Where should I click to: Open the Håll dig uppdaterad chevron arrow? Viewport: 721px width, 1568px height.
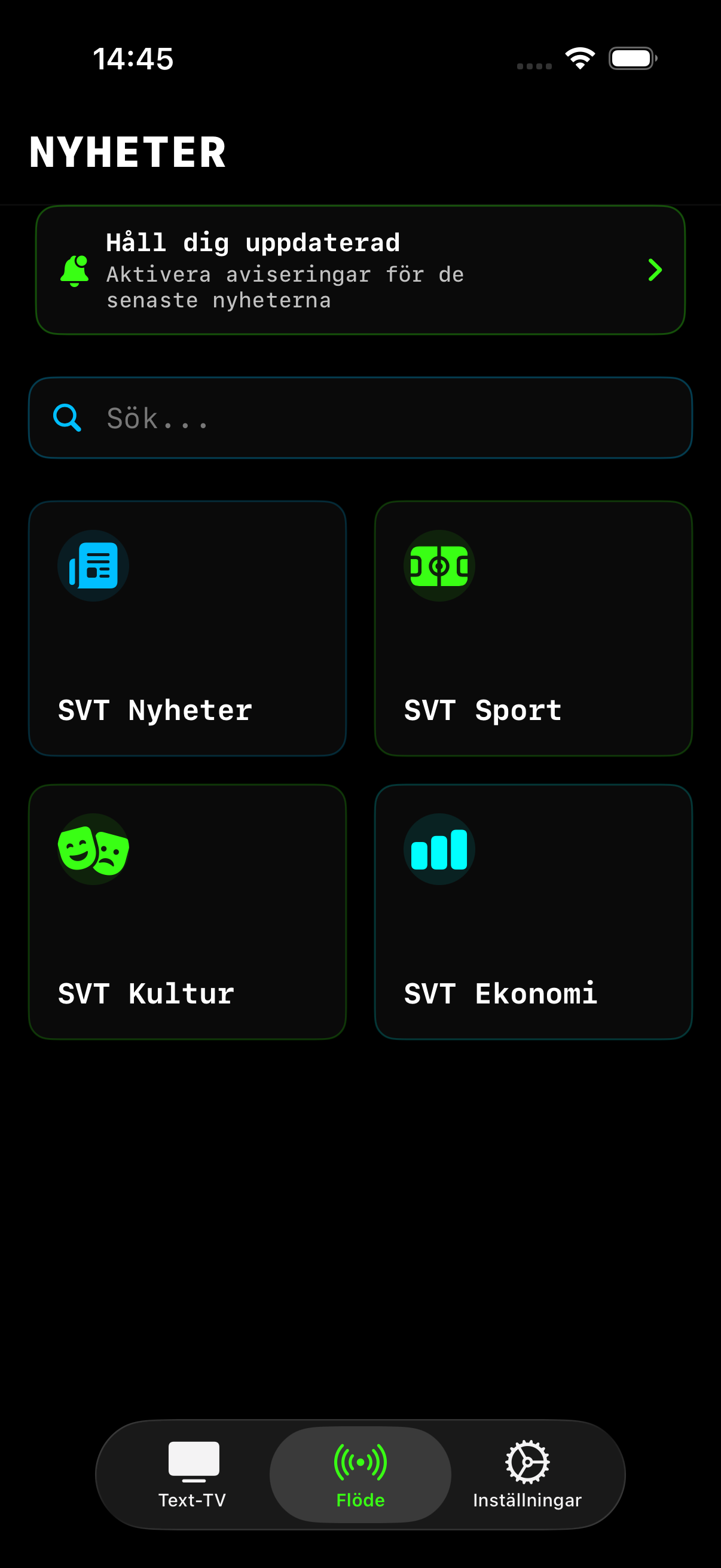(x=655, y=270)
